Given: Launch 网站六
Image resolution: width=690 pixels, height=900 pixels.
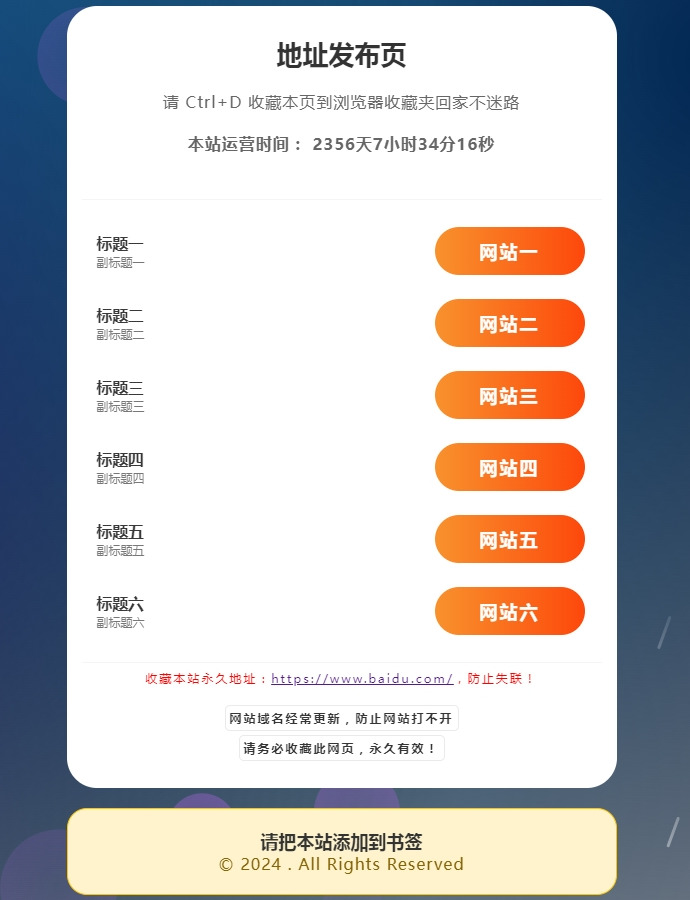Looking at the screenshot, I should click(509, 611).
